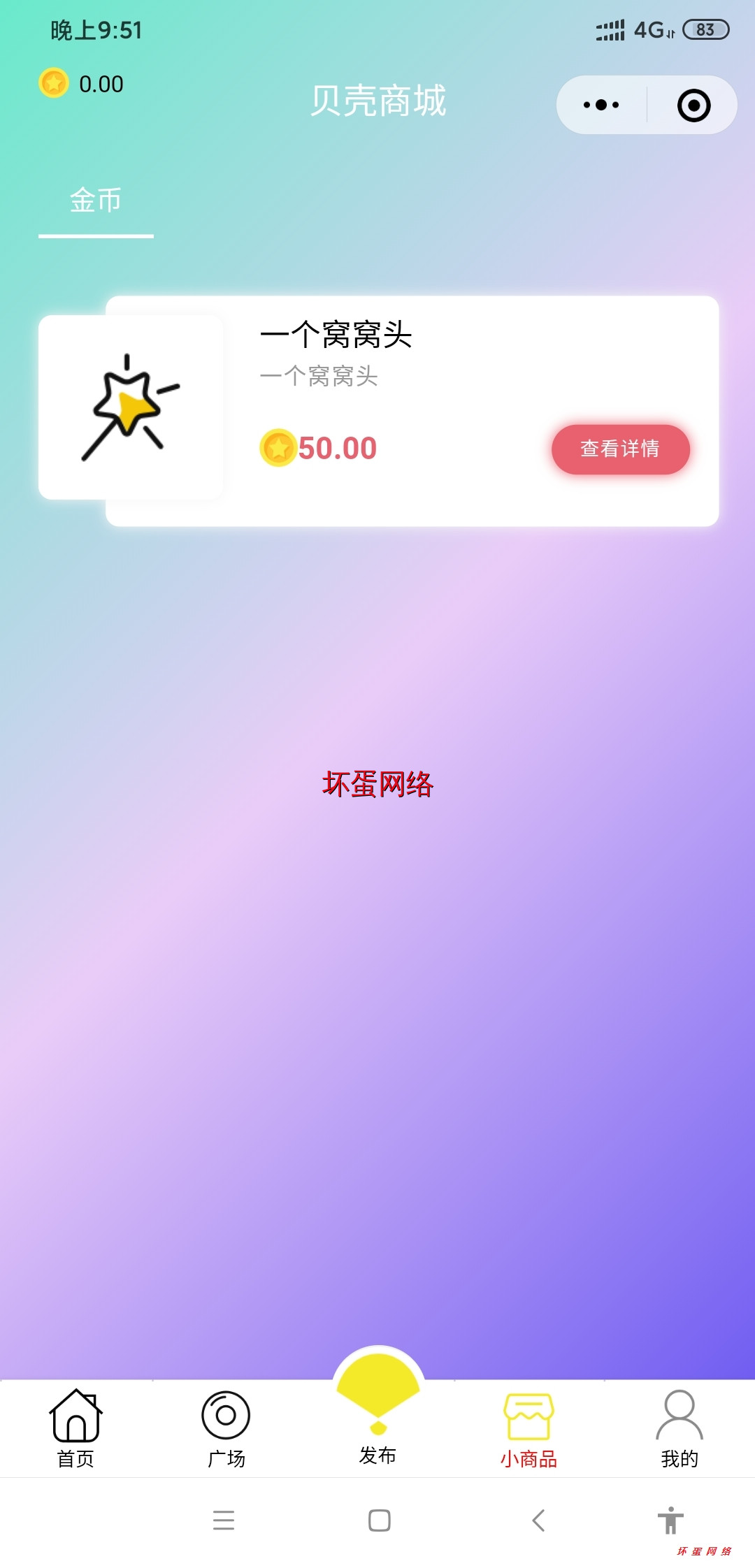Screen dimensions: 755x1568
Task: Open the mini program's three-dot menu
Action: point(601,105)
